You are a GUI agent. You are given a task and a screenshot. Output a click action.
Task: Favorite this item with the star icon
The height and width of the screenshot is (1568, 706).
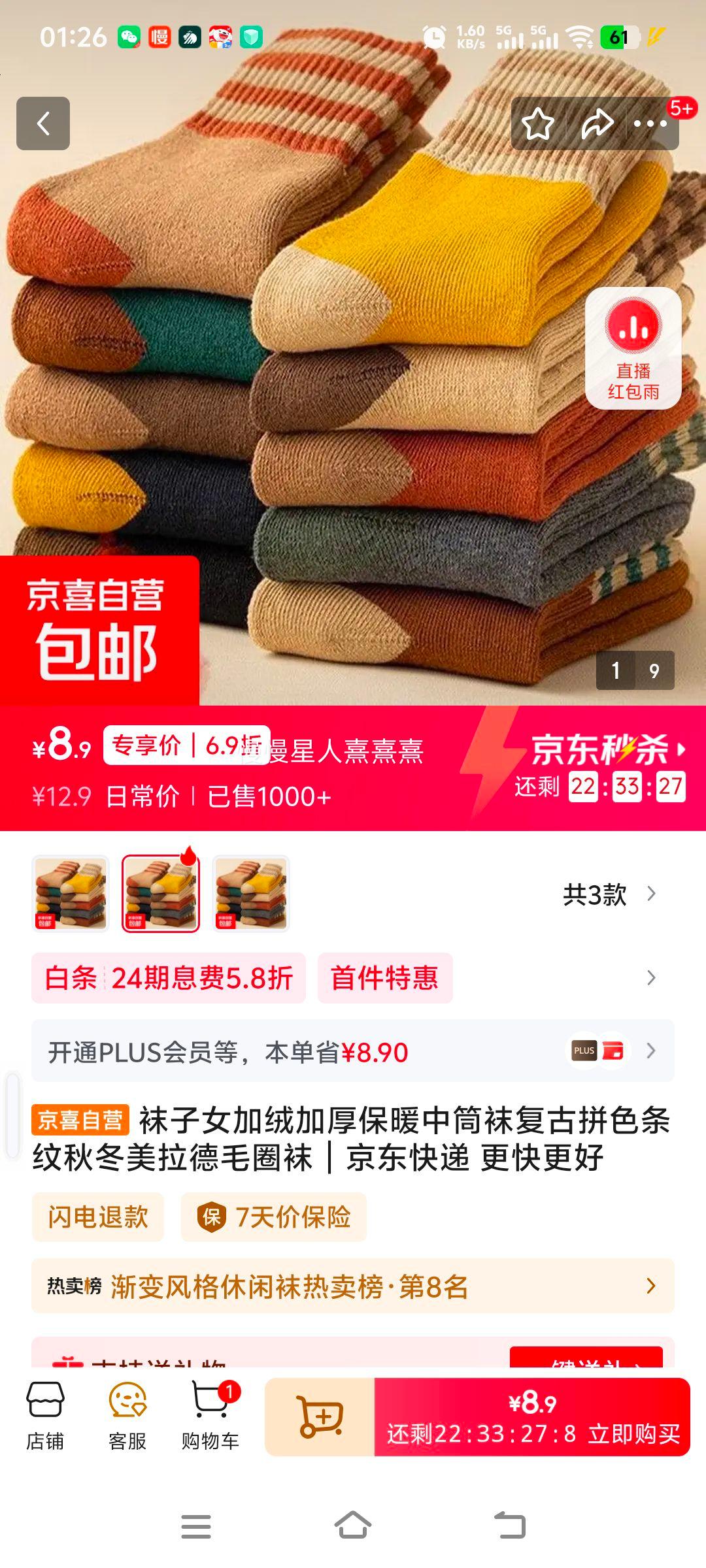[x=537, y=124]
